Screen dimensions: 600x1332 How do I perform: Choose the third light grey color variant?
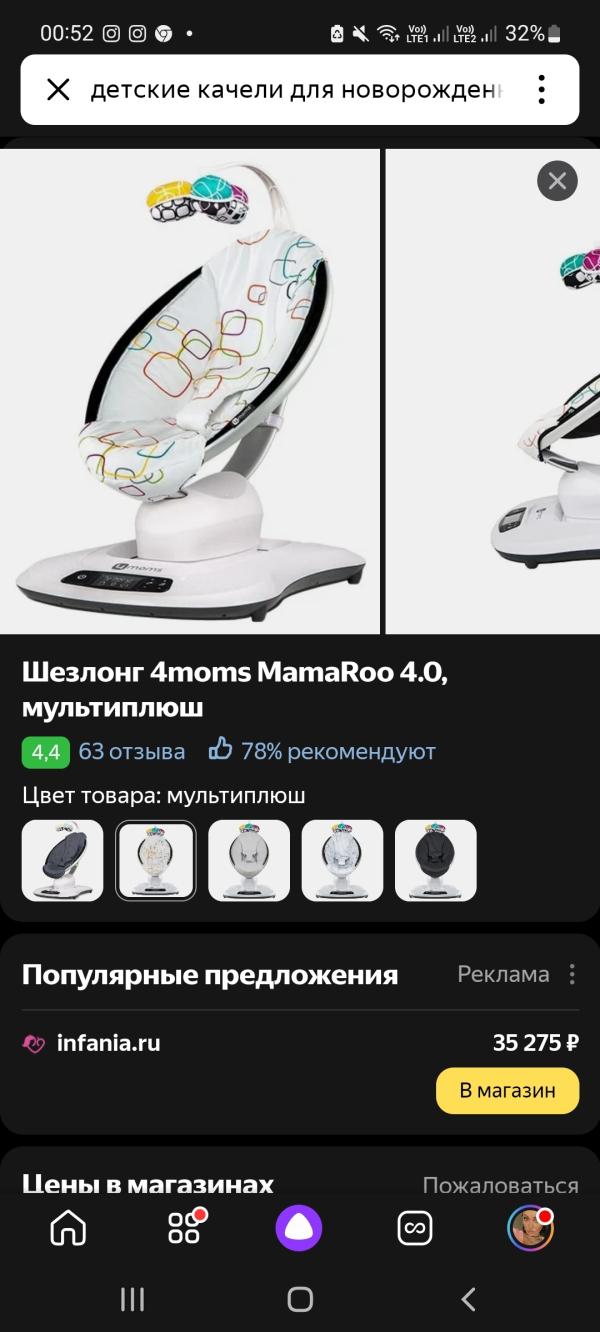coord(249,861)
